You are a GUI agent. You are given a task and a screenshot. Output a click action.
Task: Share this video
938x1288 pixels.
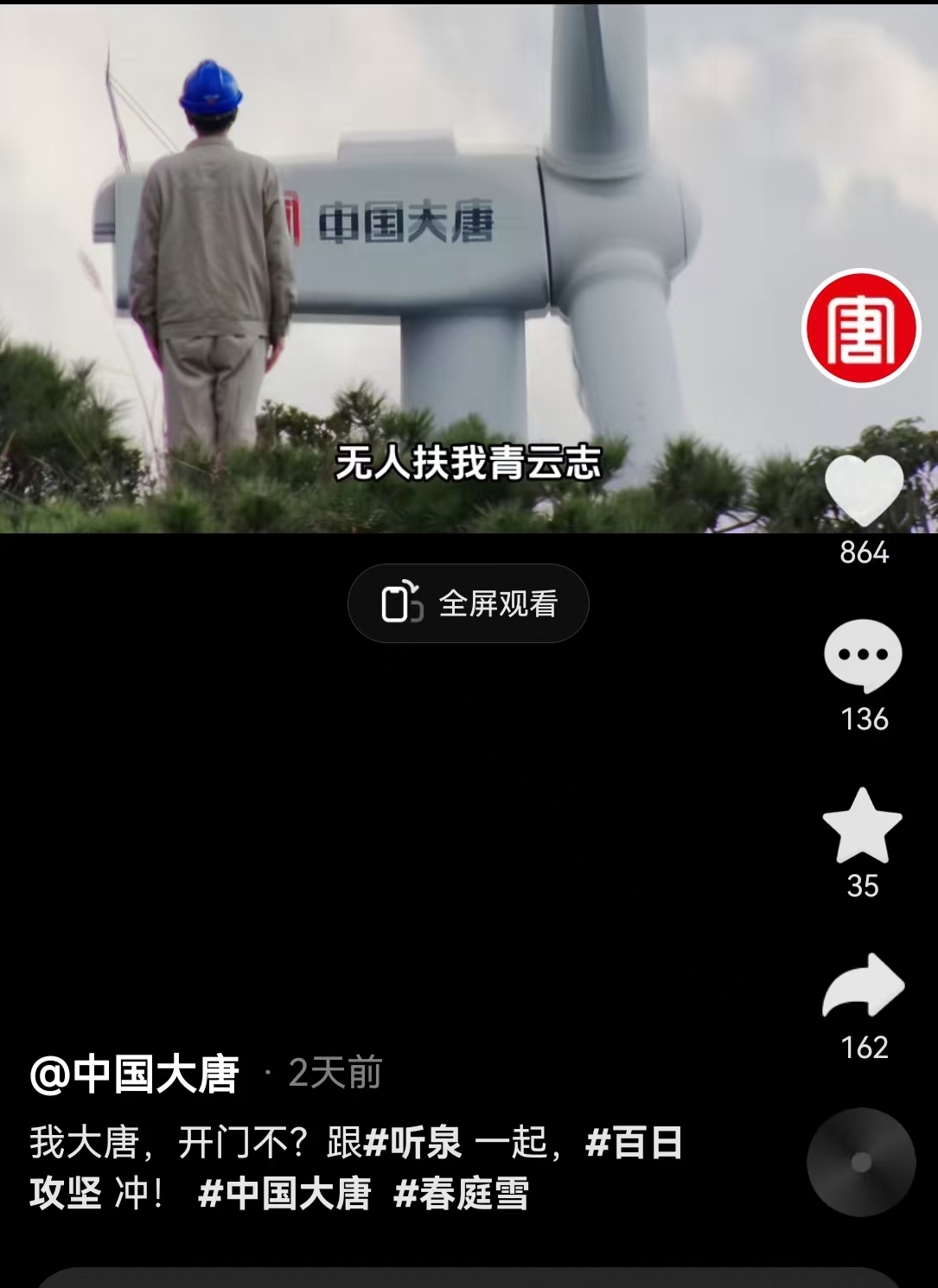pyautogui.click(x=863, y=986)
